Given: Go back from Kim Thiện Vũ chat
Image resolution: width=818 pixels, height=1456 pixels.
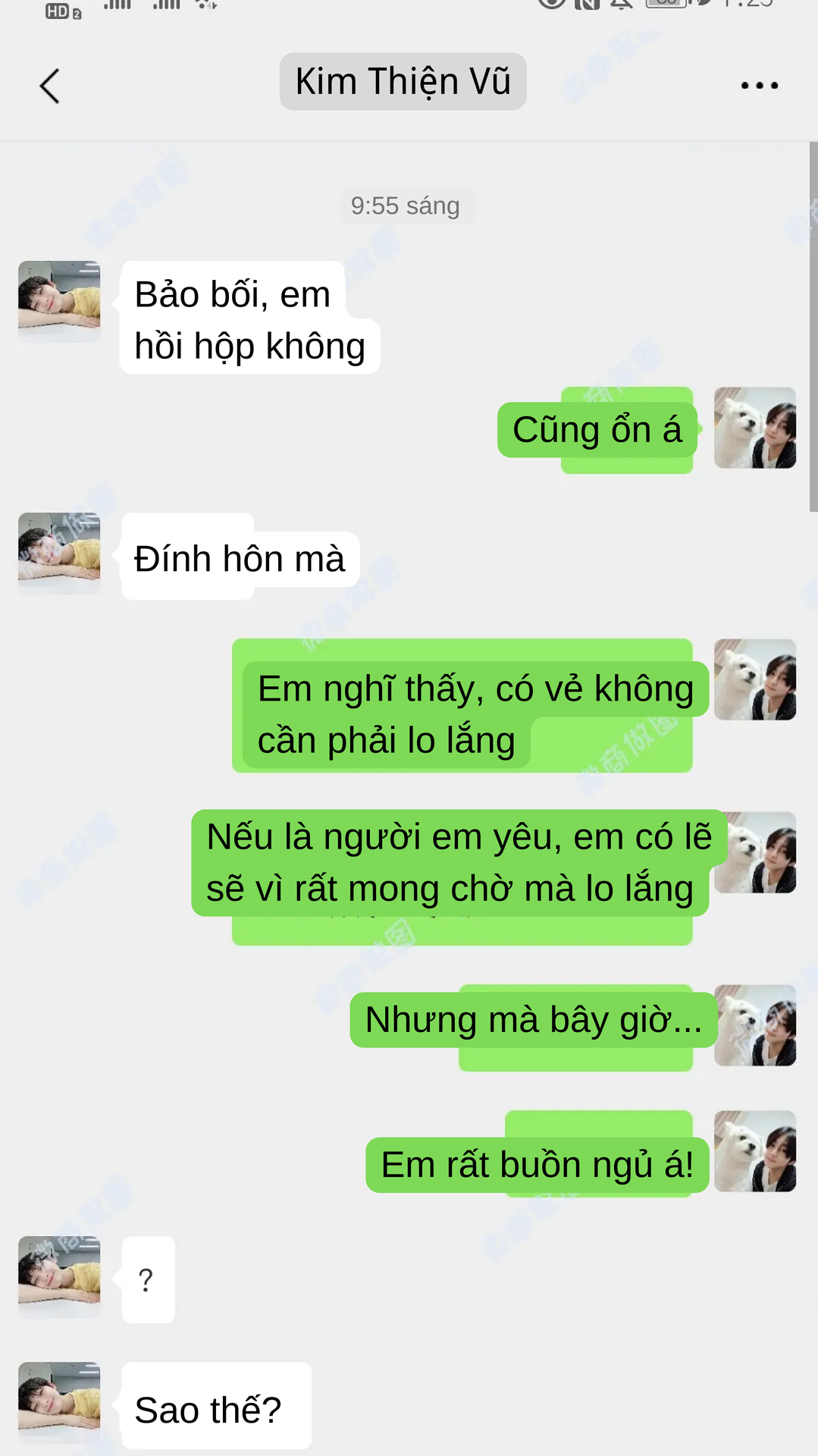Looking at the screenshot, I should click(x=50, y=86).
